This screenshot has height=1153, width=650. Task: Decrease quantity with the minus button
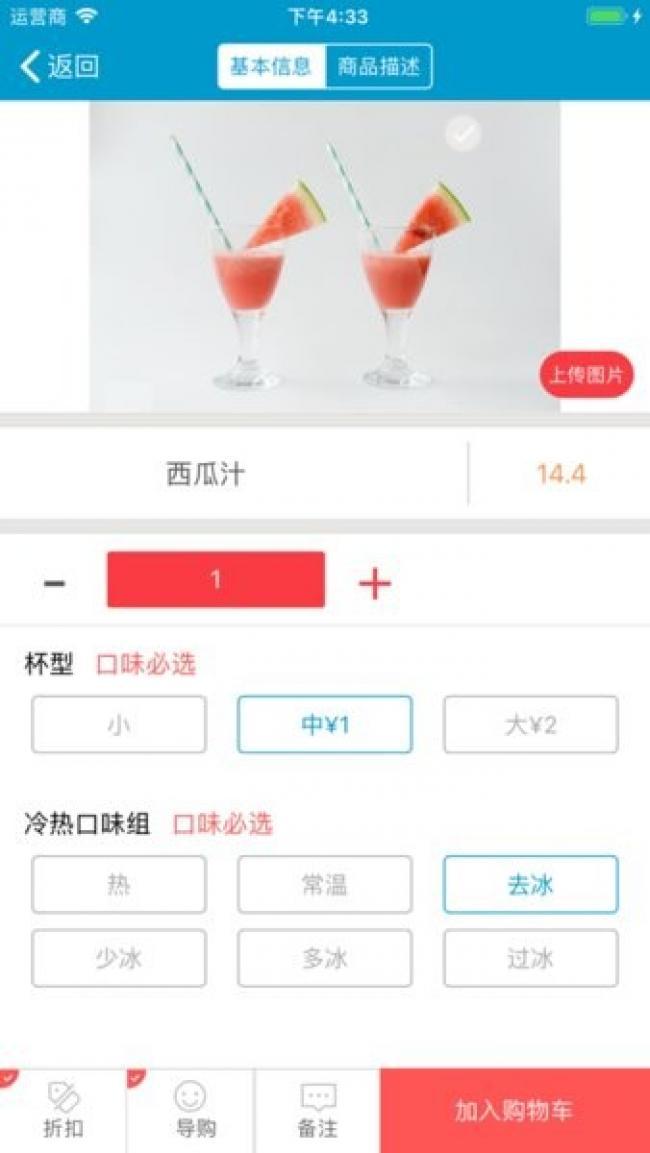55,582
